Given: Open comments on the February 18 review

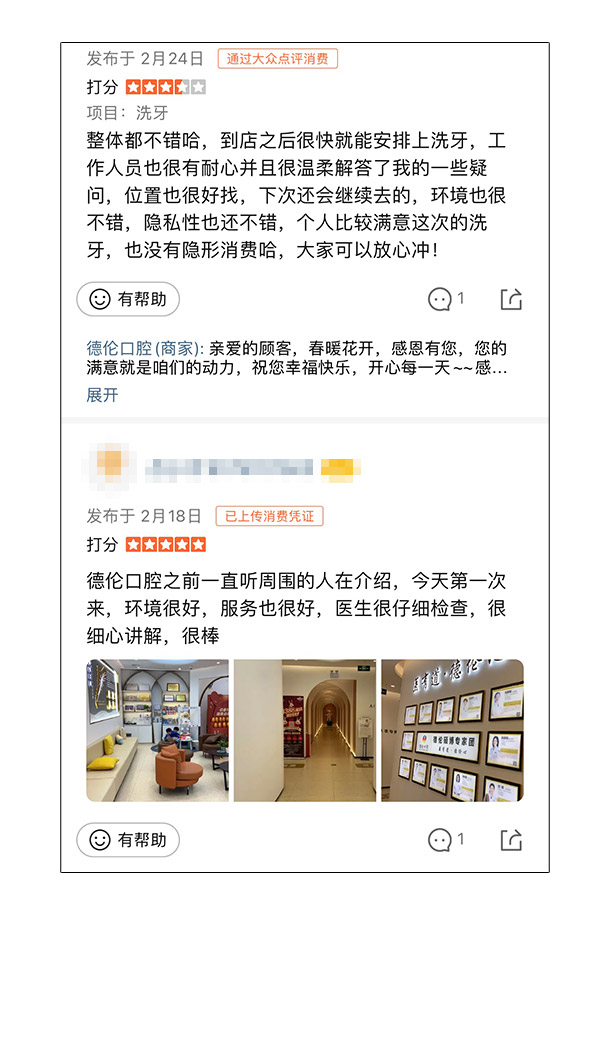Looking at the screenshot, I should tap(446, 840).
